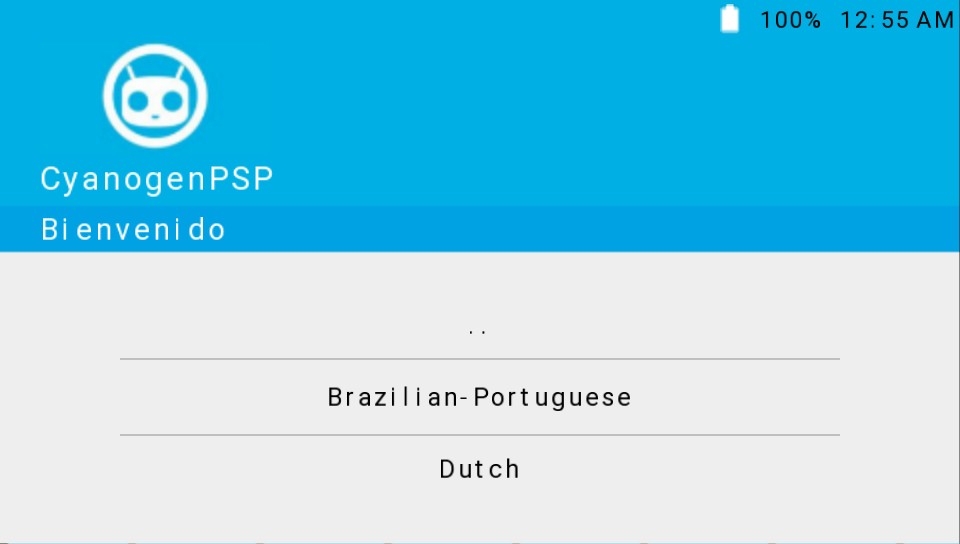The width and height of the screenshot is (960, 544).
Task: Choose Dutch from the language list
Action: point(480,469)
